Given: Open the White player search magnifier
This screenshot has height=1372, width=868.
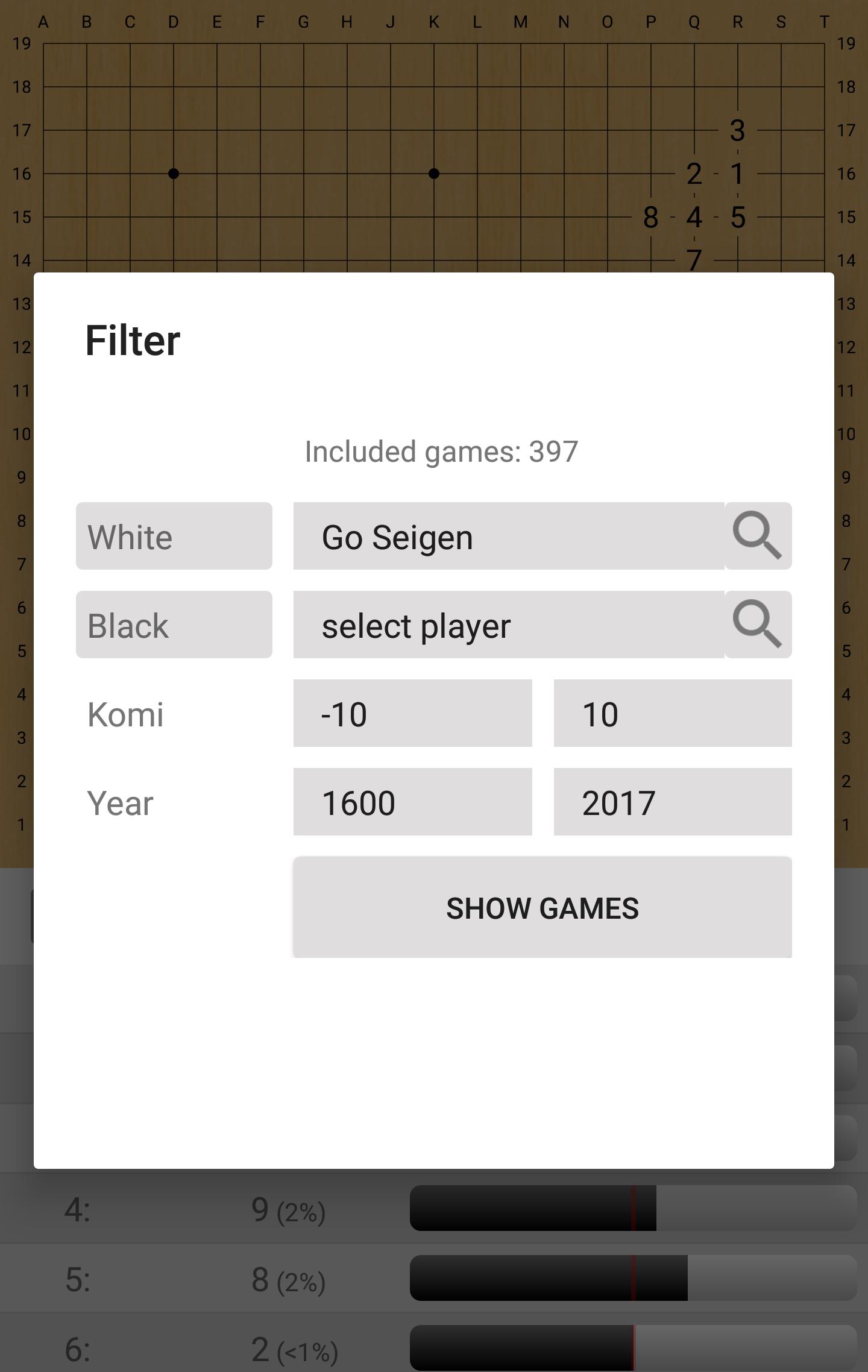Looking at the screenshot, I should (758, 536).
